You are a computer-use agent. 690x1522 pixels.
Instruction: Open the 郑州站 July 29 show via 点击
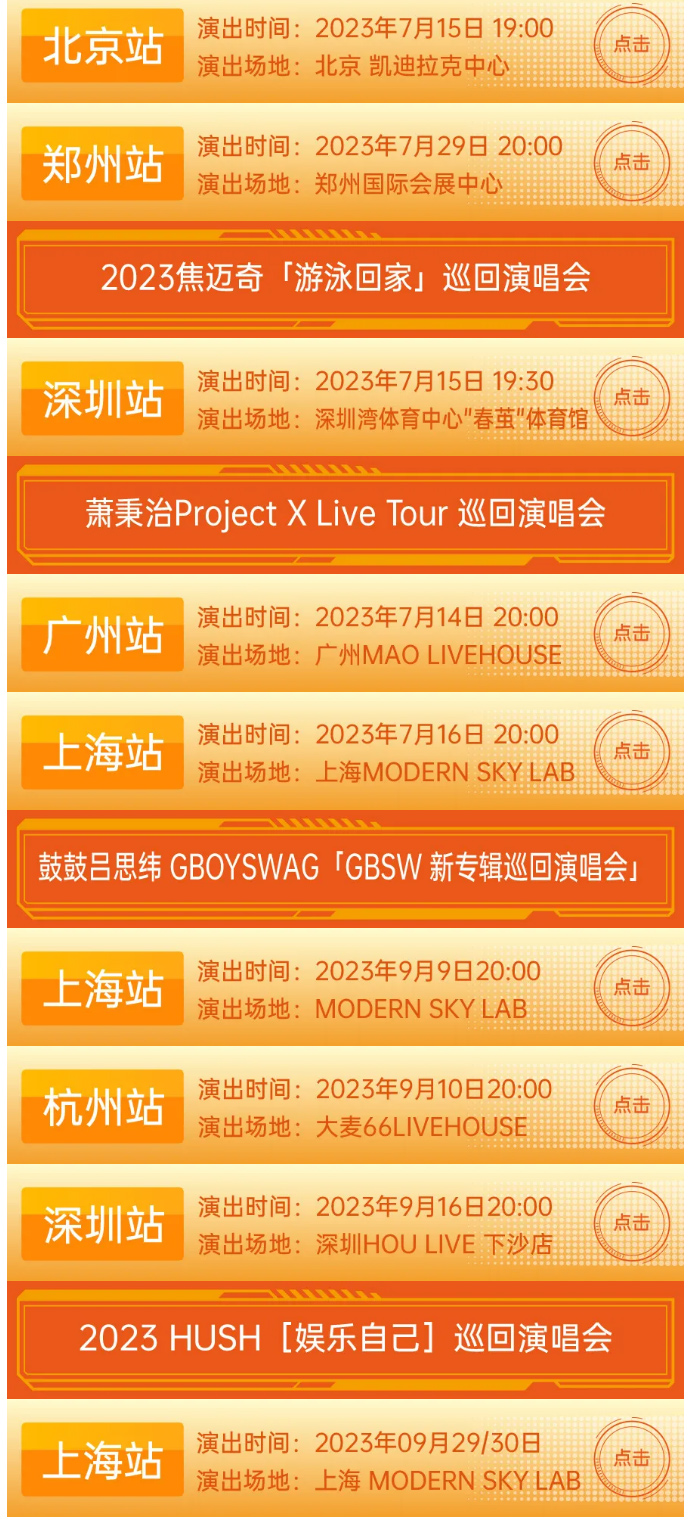point(632,162)
